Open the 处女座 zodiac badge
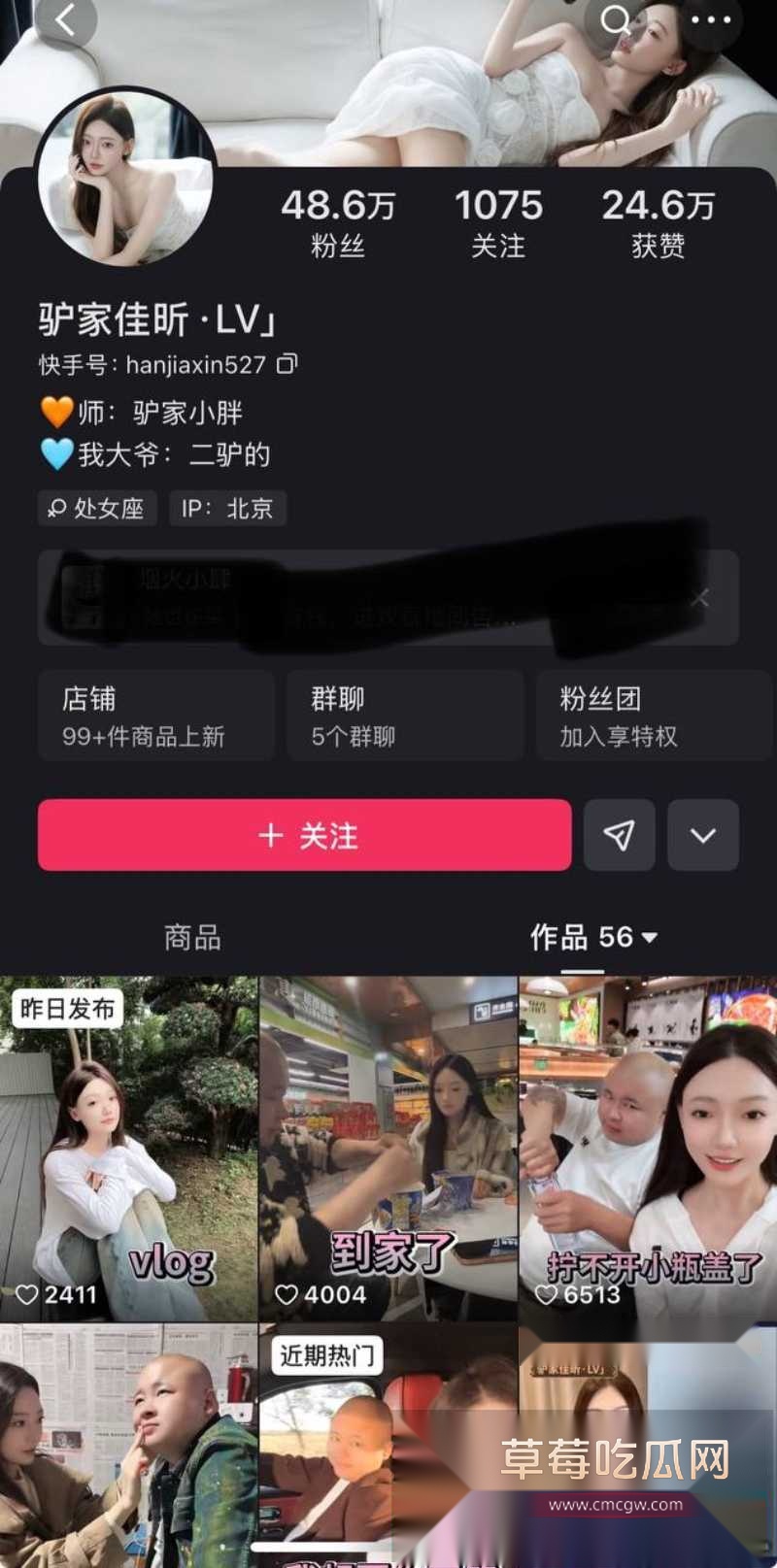 (x=95, y=509)
